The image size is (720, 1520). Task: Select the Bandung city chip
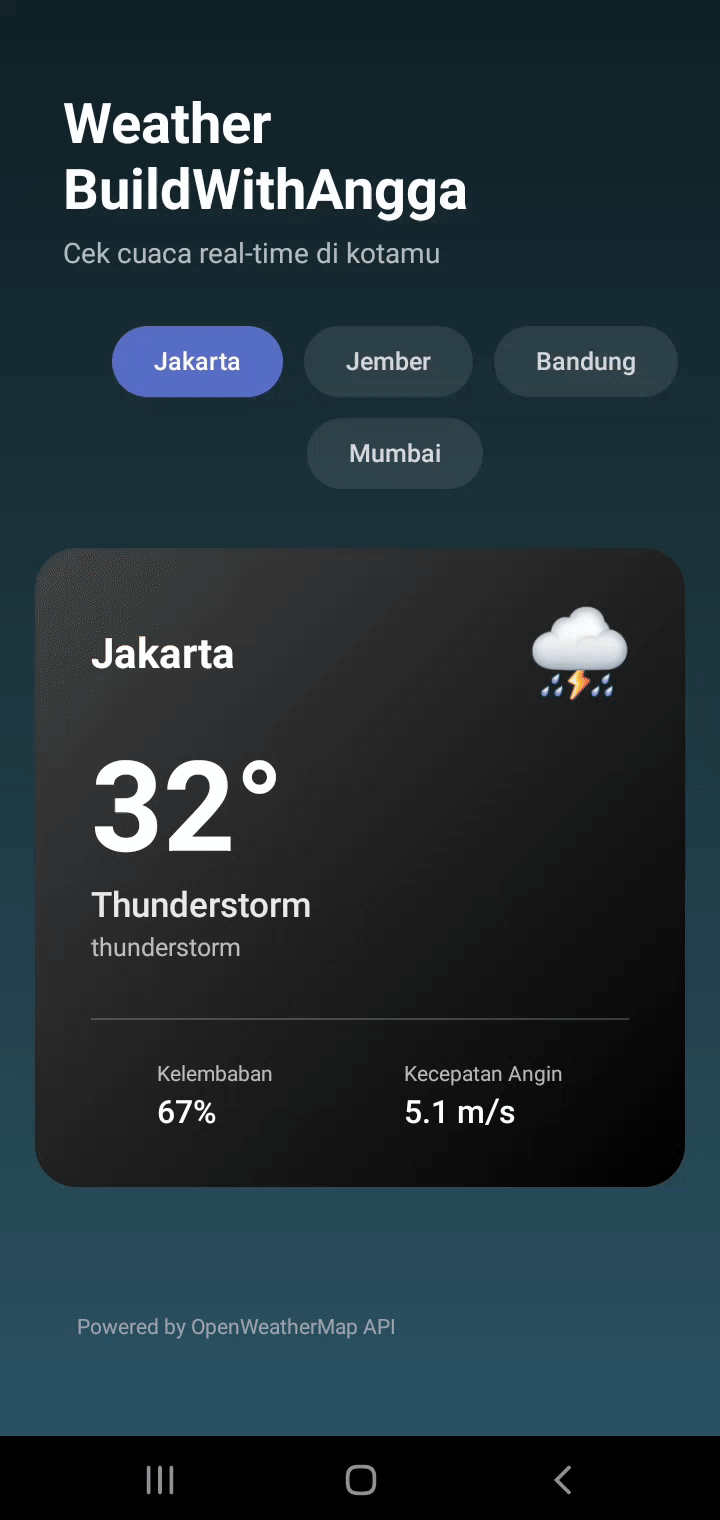click(585, 361)
